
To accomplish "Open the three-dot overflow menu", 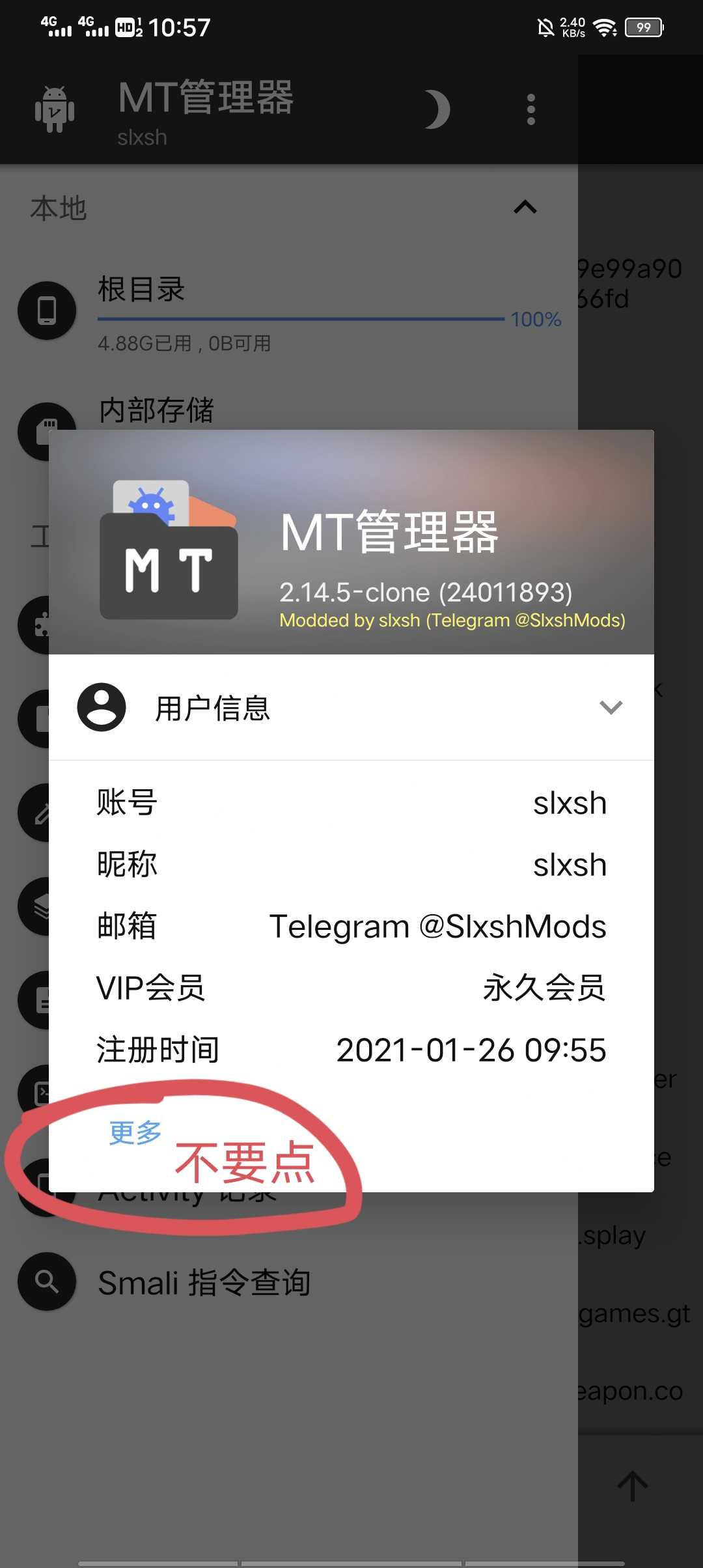I will pyautogui.click(x=531, y=109).
